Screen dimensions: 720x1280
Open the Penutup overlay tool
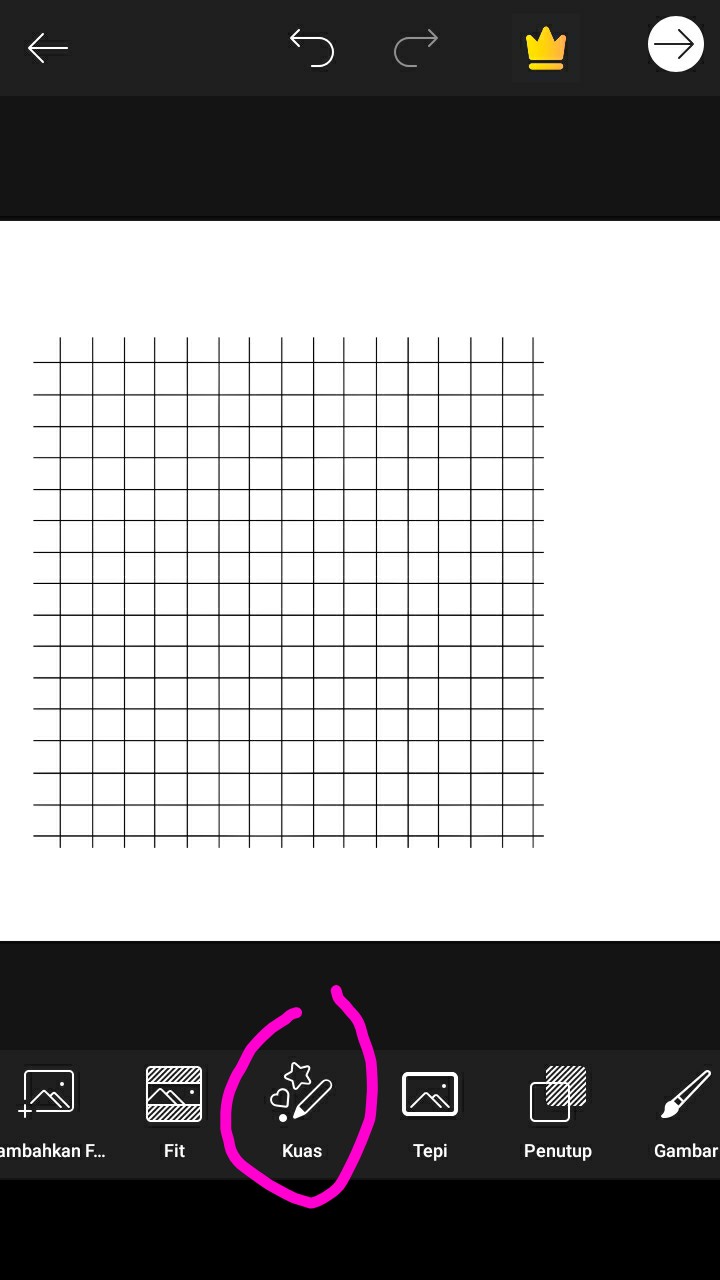pos(558,1112)
